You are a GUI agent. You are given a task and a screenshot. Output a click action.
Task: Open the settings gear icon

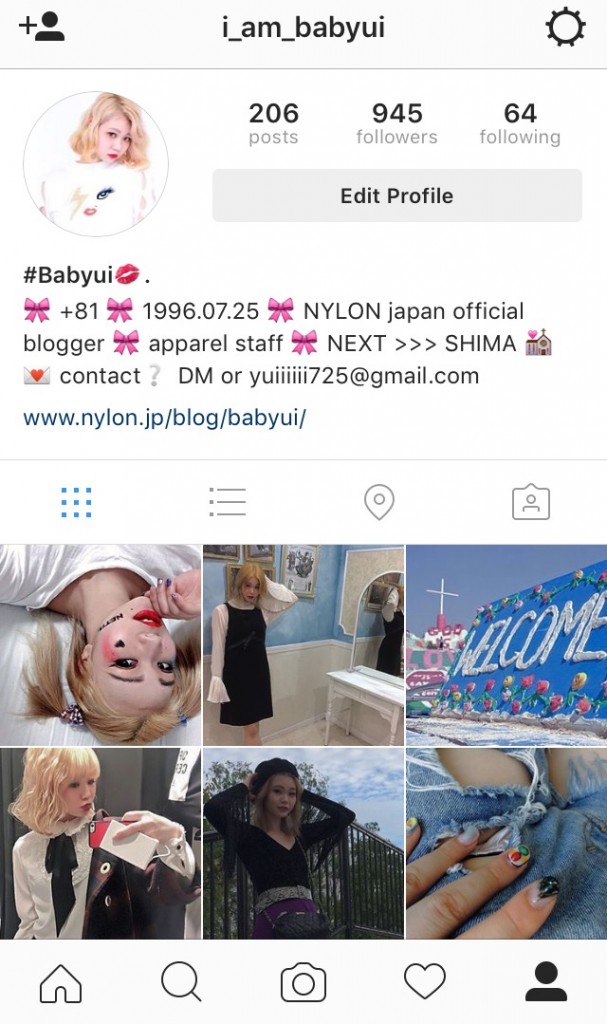click(x=565, y=28)
